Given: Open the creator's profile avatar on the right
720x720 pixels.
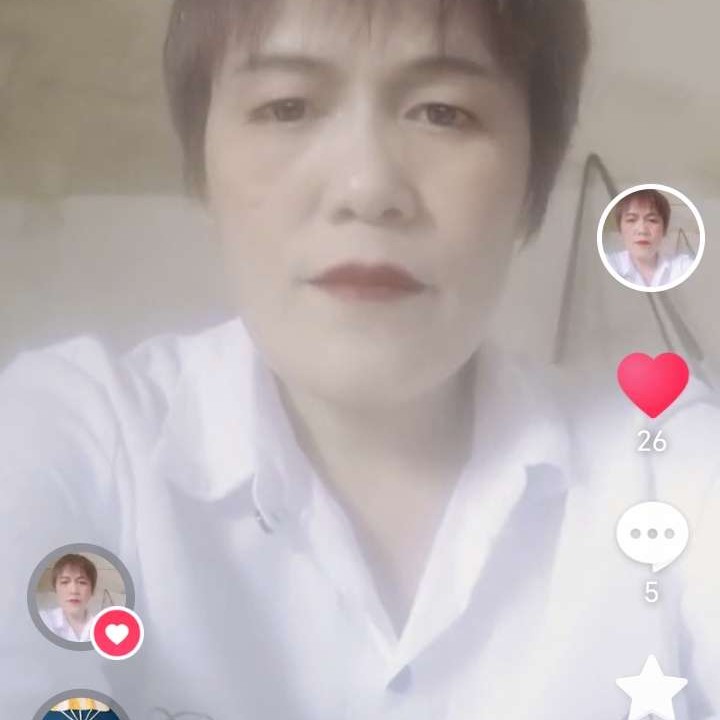Looking at the screenshot, I should (x=651, y=238).
